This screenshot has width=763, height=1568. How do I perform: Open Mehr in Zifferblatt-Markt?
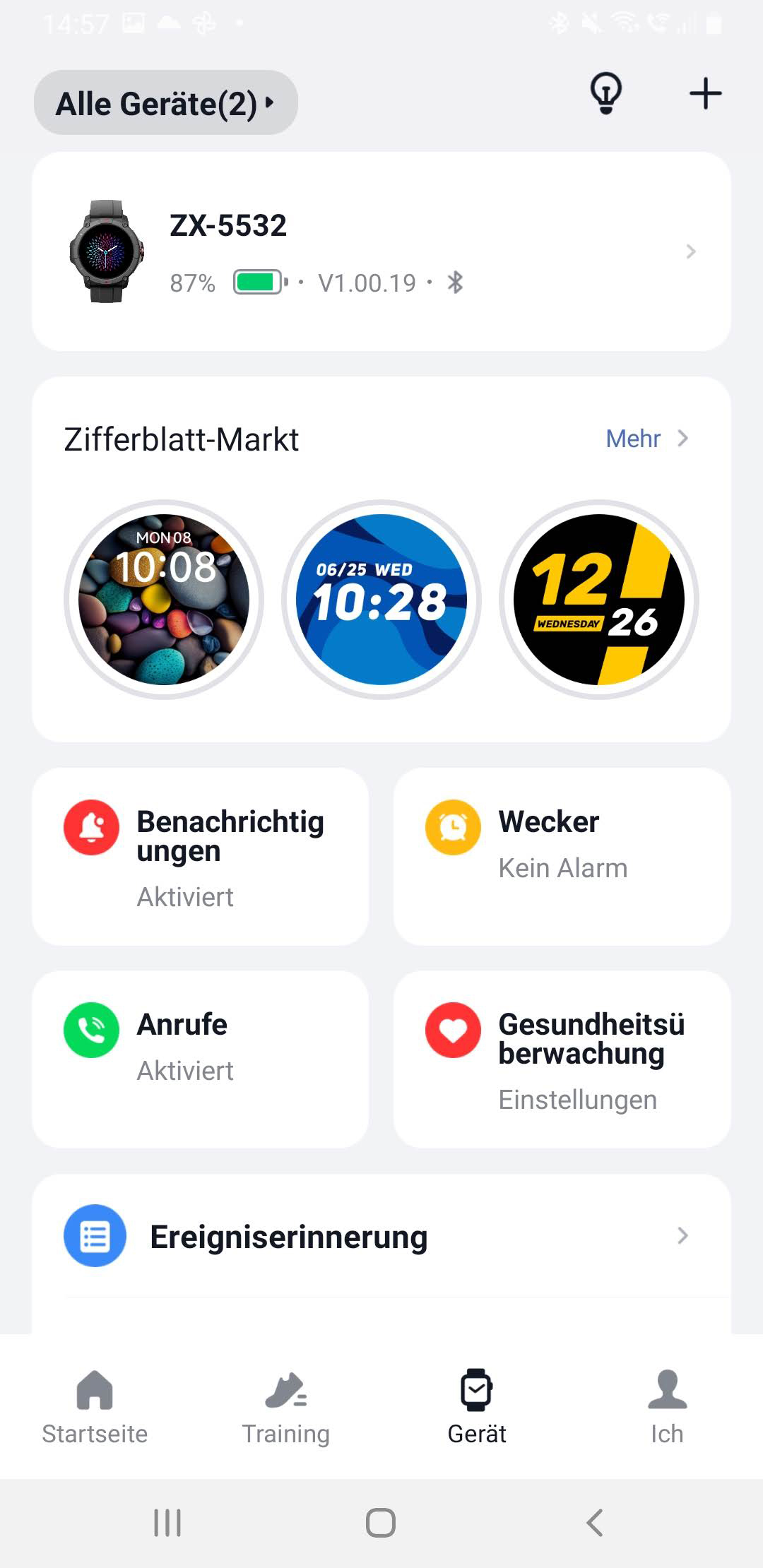[646, 439]
